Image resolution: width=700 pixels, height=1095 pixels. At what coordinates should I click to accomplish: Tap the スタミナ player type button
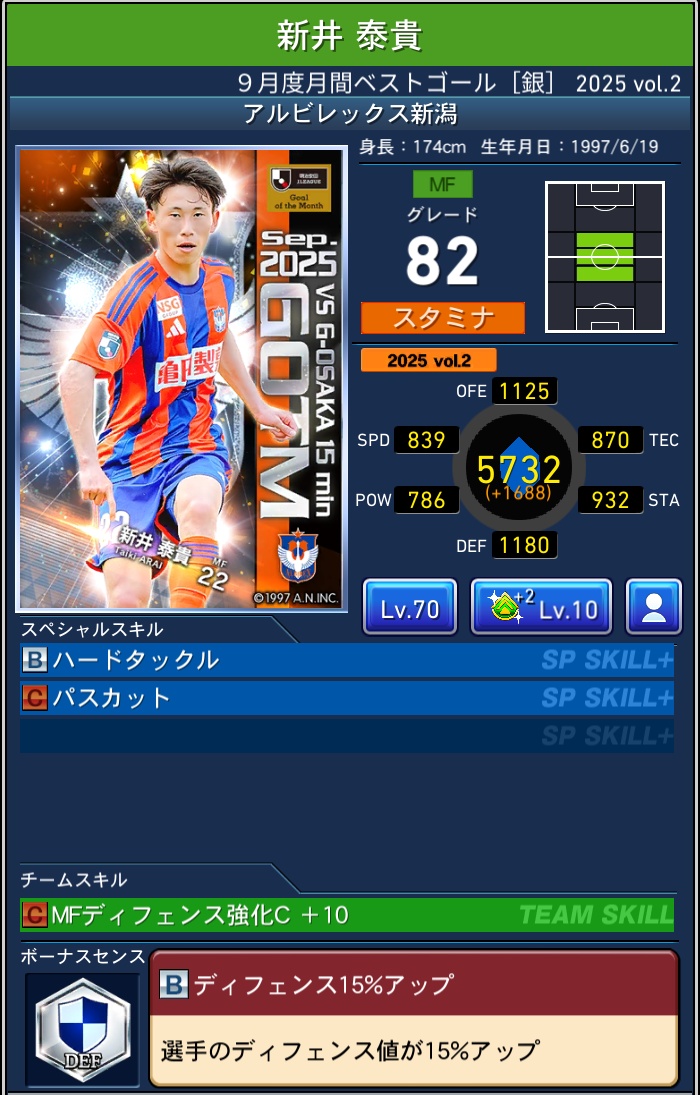[443, 318]
